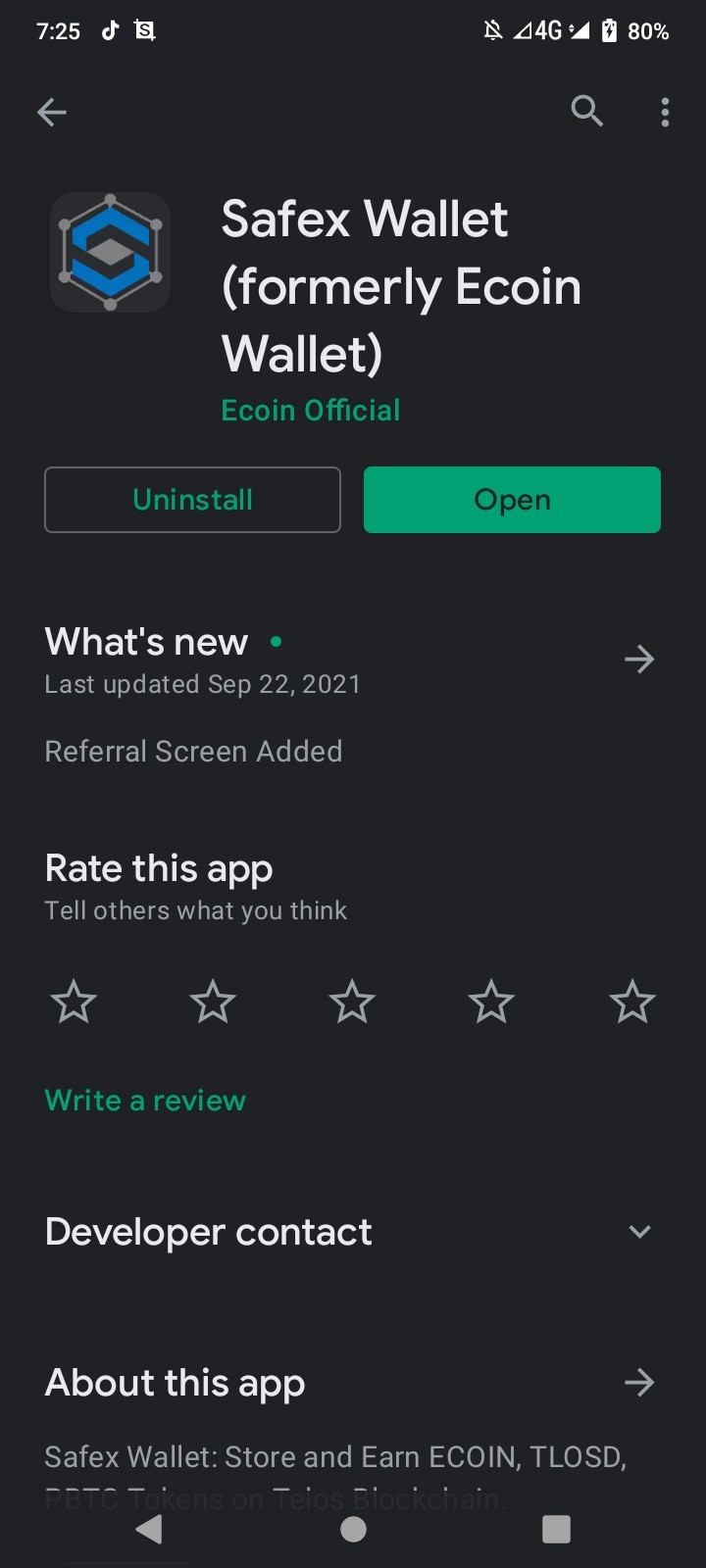
Task: Open About this app details
Action: coord(639,1383)
